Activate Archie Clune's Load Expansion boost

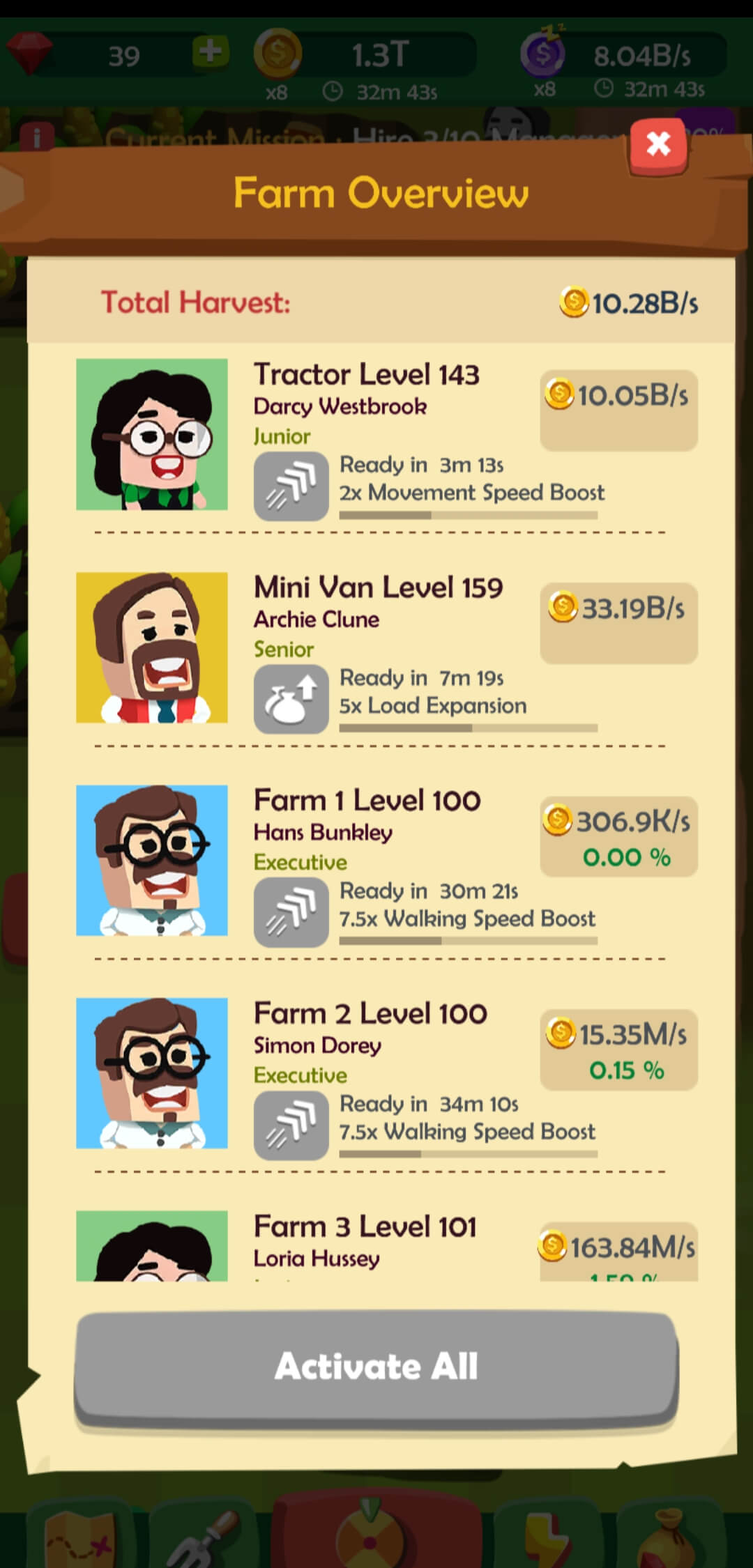(x=291, y=699)
